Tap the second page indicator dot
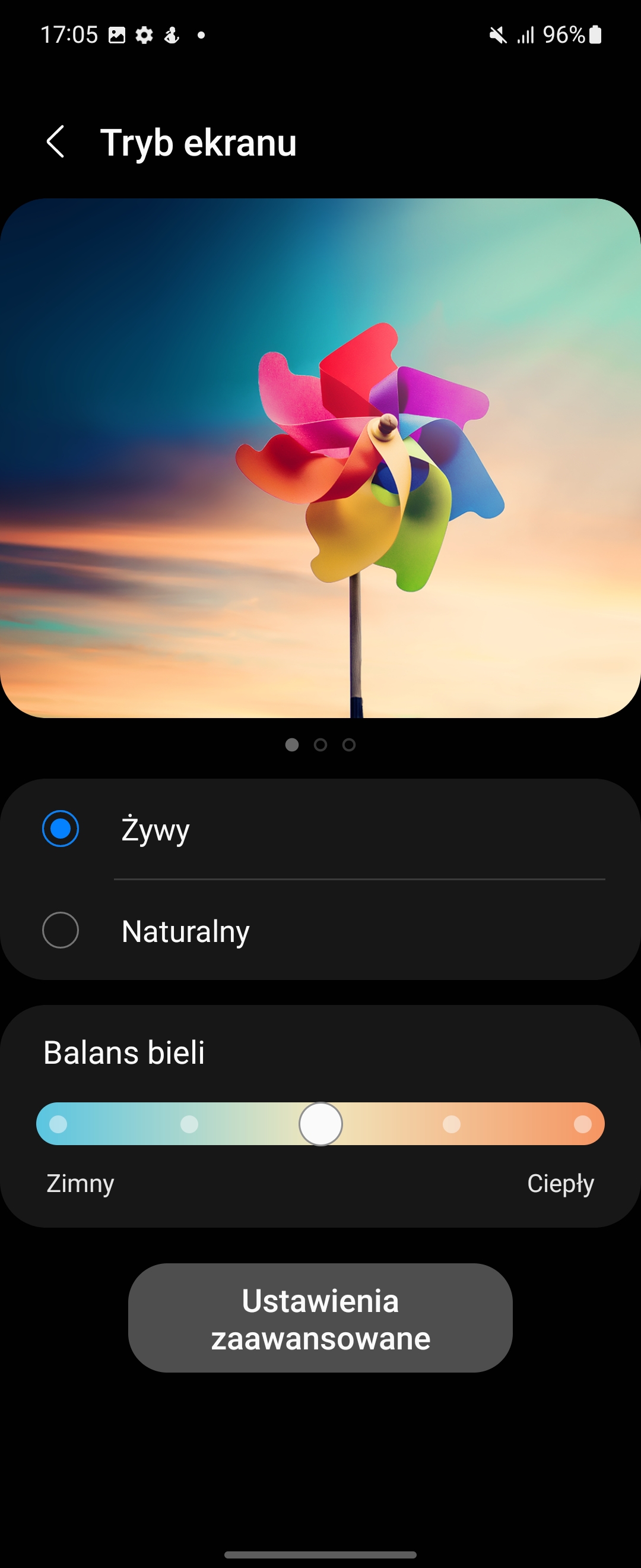641x1568 pixels. (320, 745)
